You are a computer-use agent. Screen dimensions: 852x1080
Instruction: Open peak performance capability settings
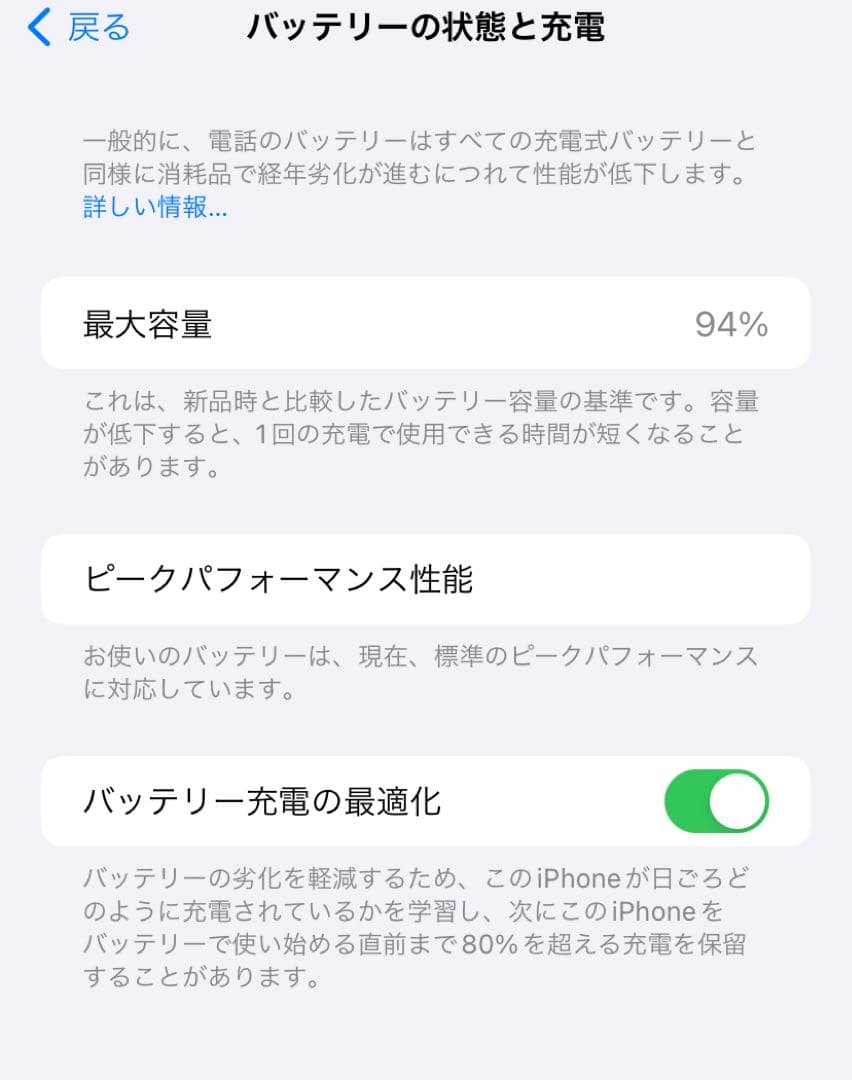426,579
